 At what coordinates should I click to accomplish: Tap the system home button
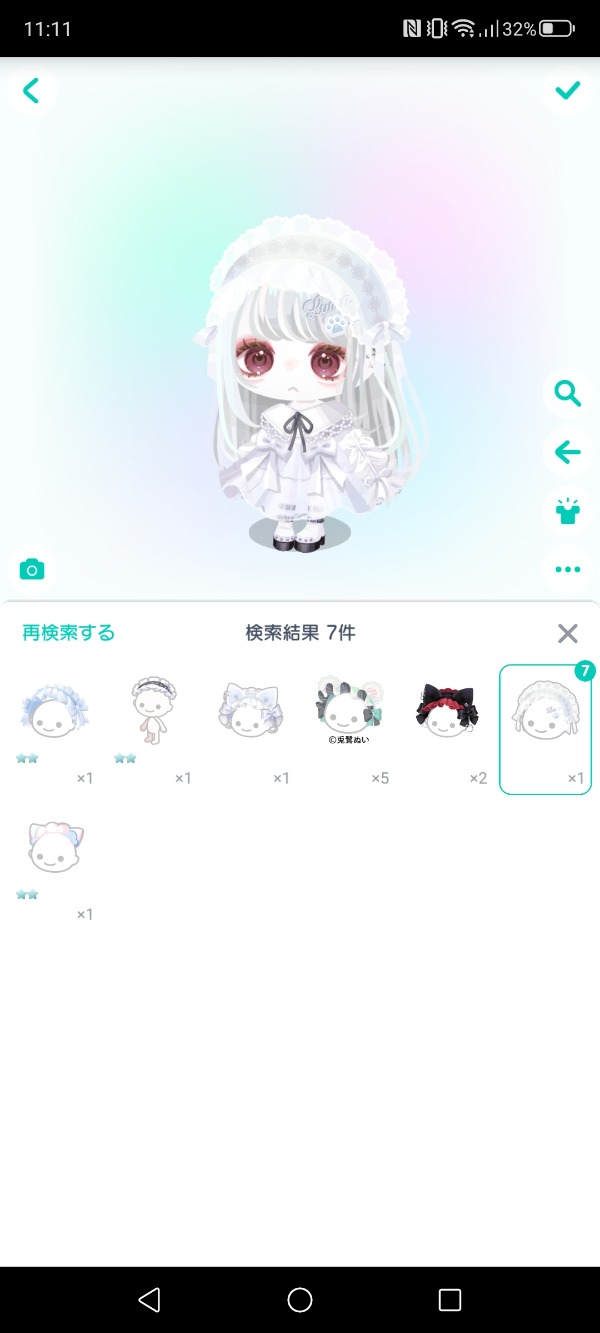pos(300,1299)
